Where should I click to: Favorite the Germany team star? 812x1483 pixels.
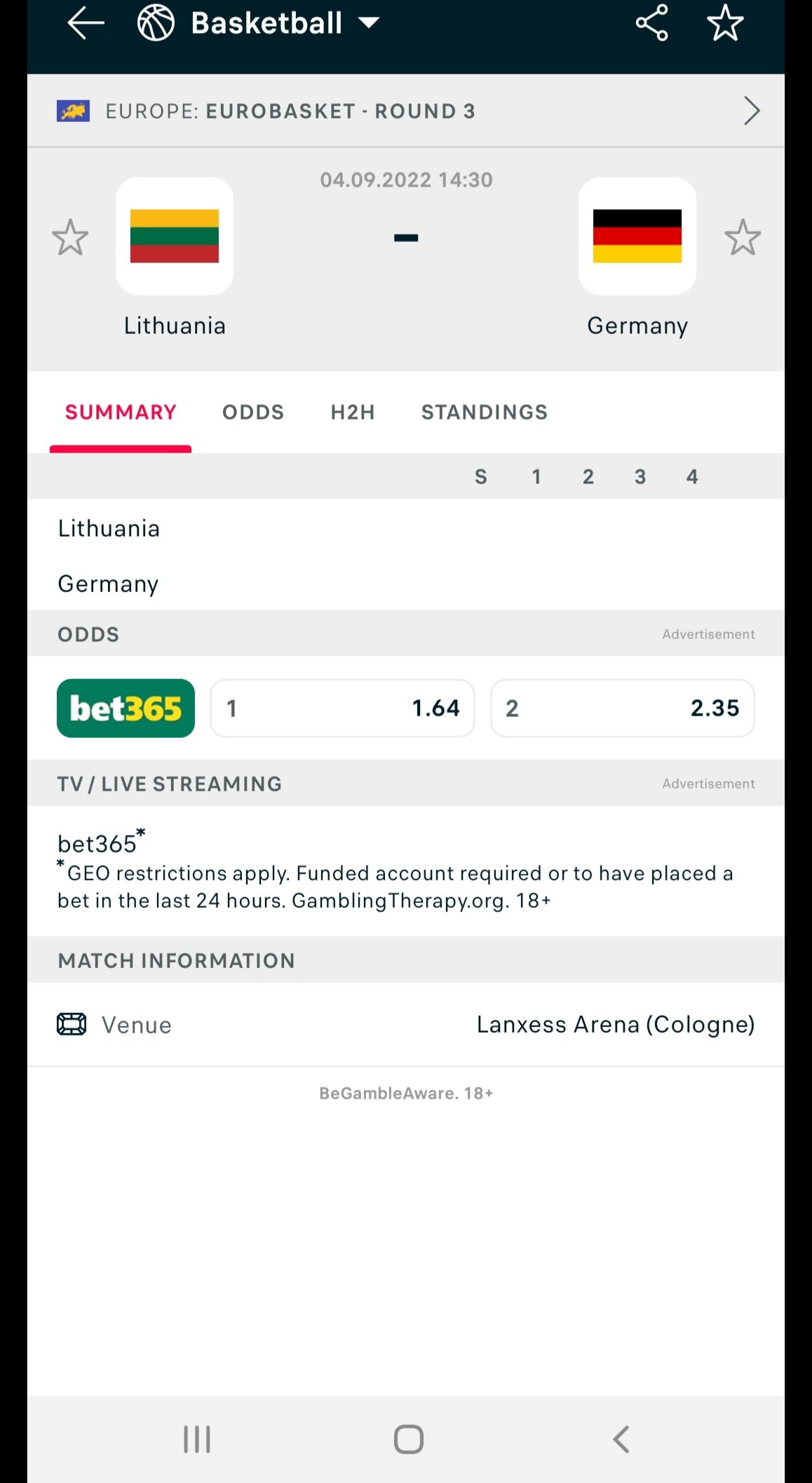pyautogui.click(x=742, y=237)
